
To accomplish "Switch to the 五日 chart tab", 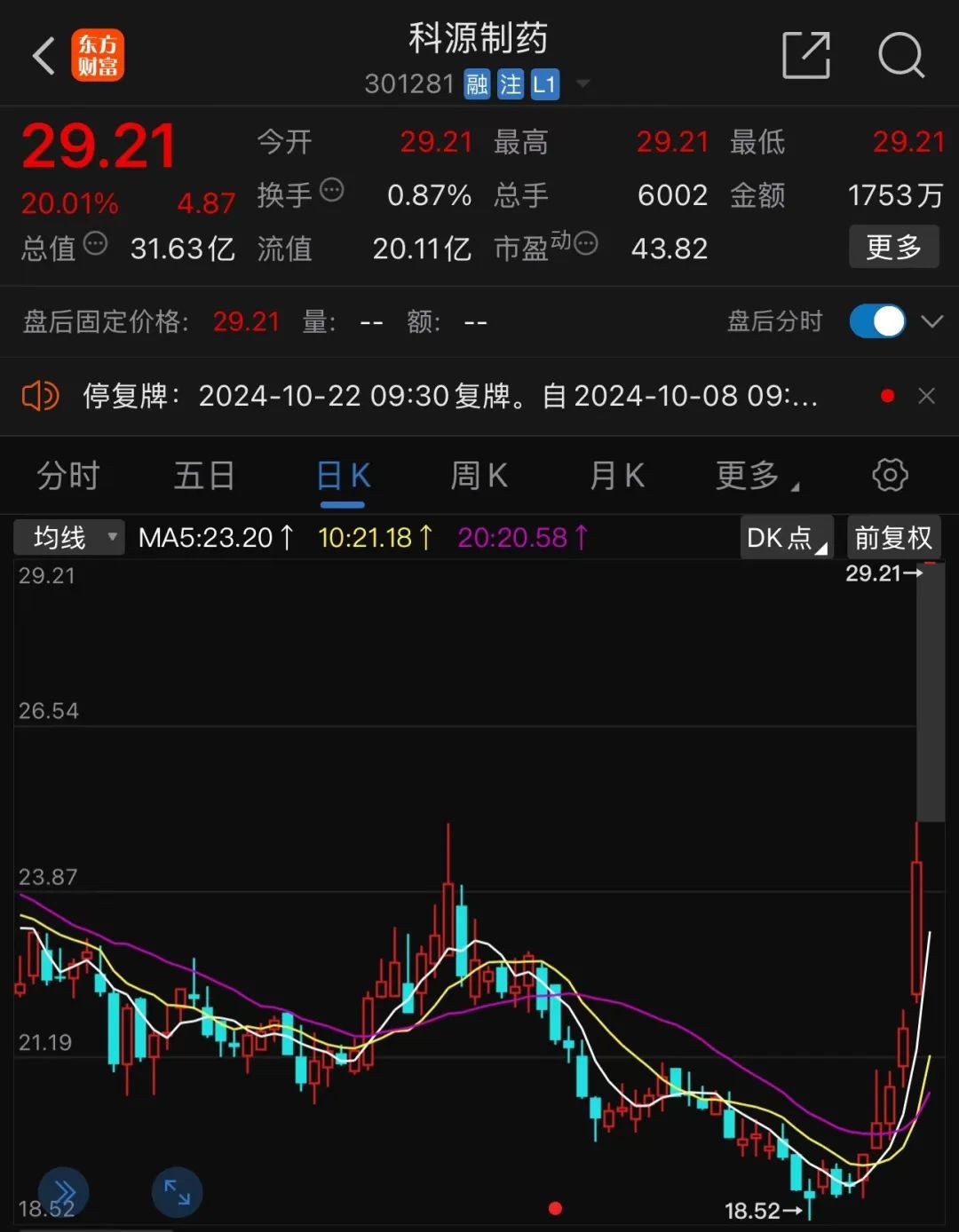I will tap(203, 476).
